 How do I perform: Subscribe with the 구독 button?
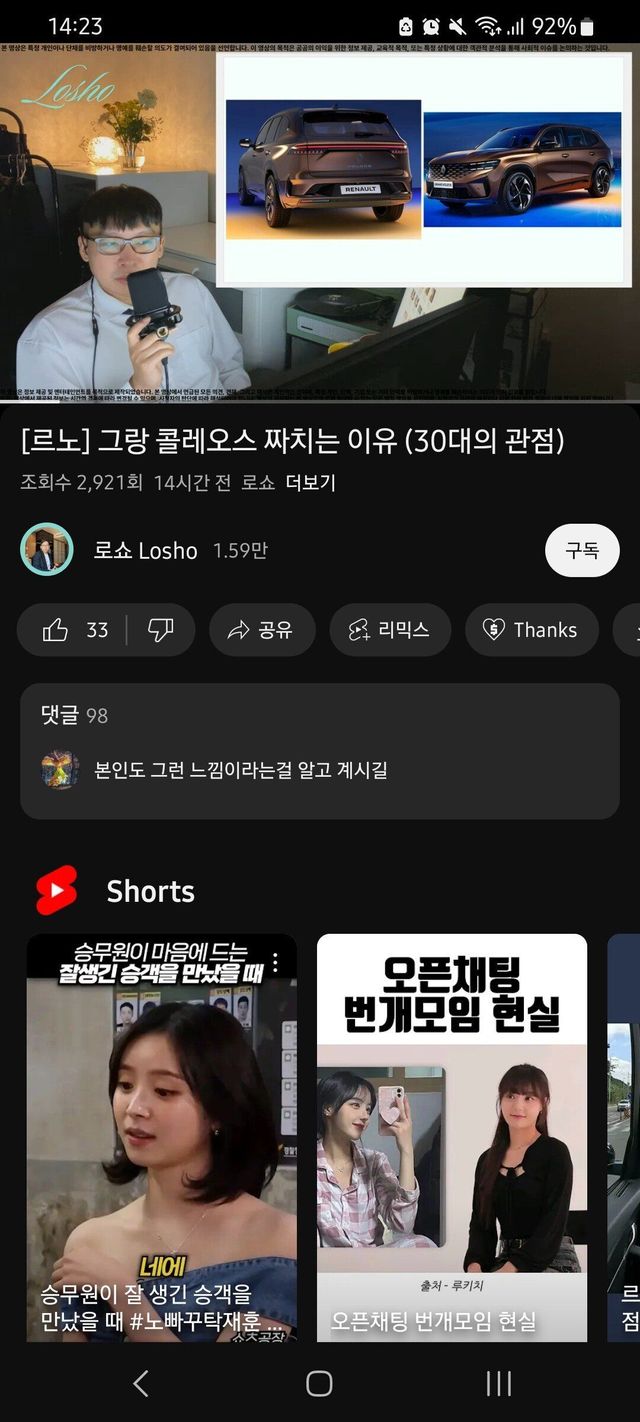582,550
